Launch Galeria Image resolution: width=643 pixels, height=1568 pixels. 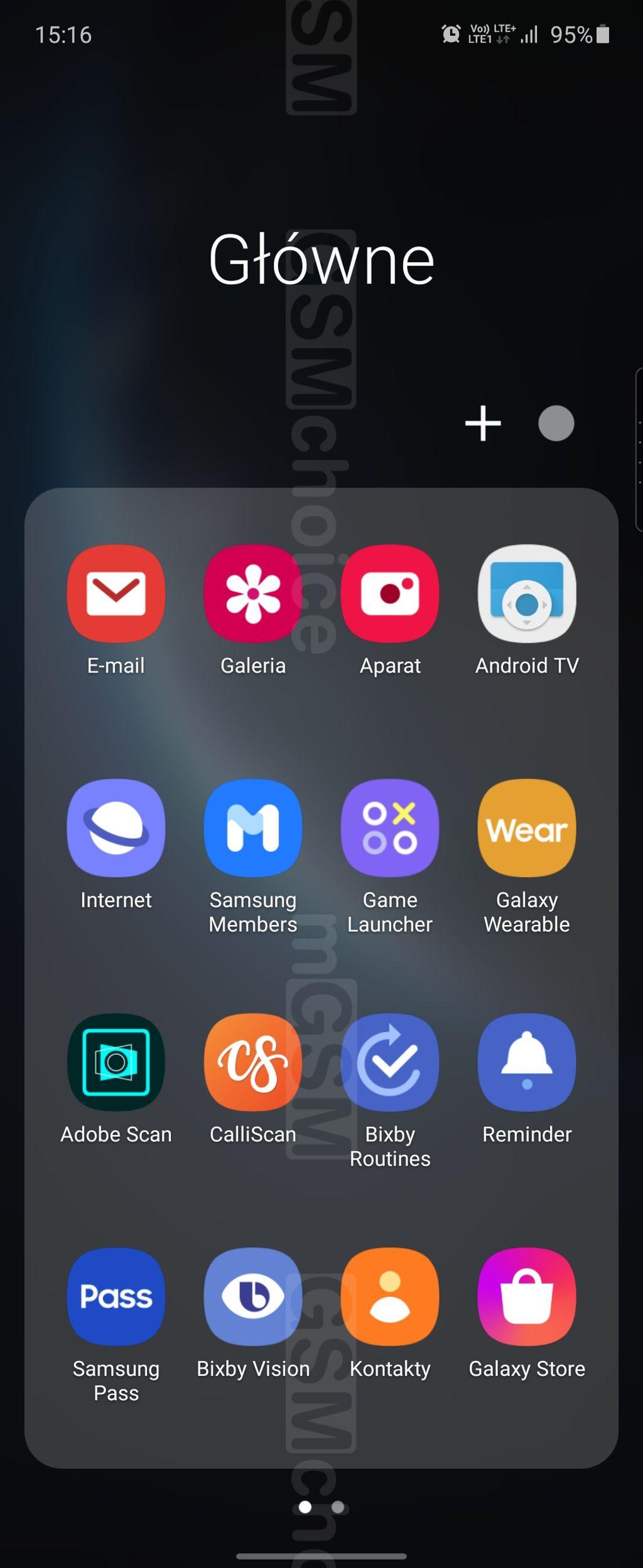coord(253,594)
